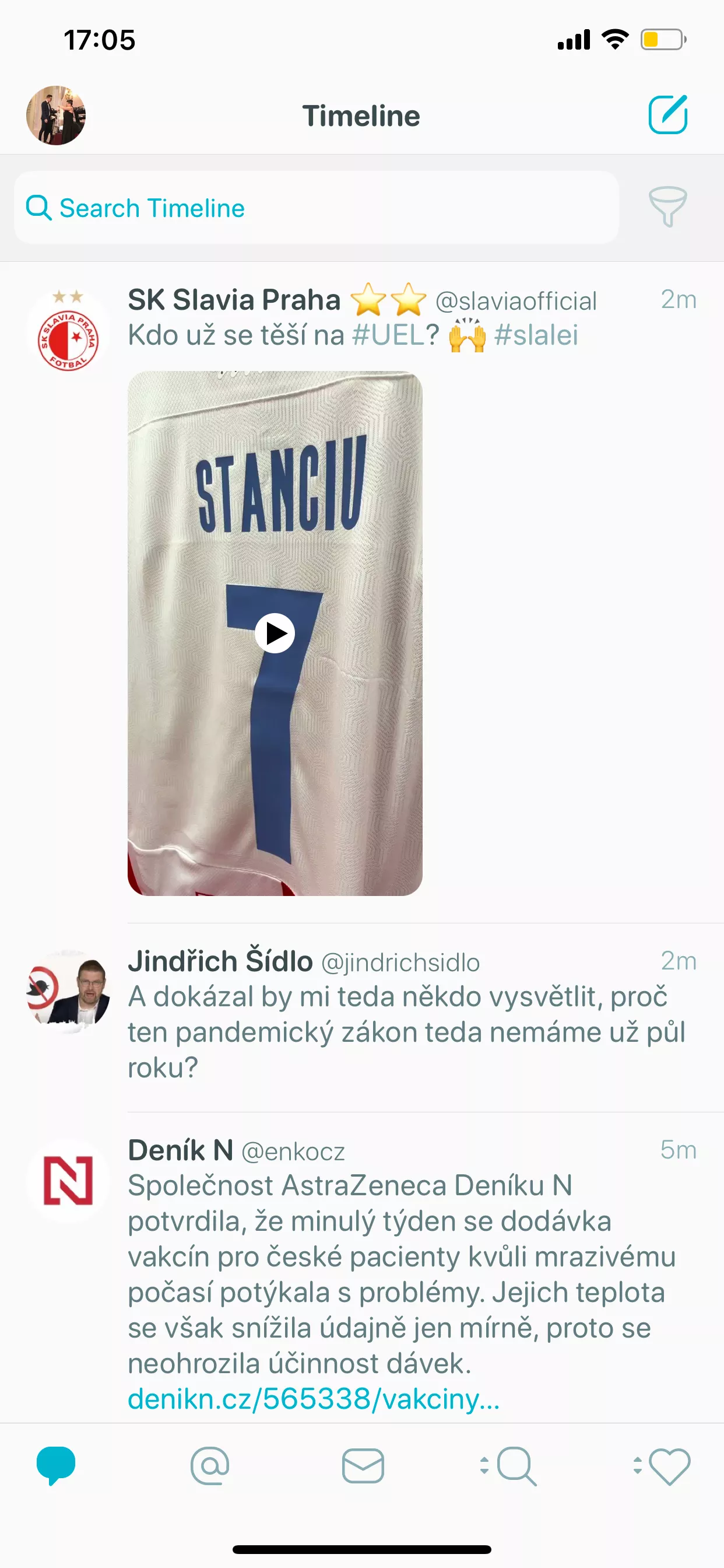Compose a new tweet
The image size is (724, 1568).
tap(667, 114)
